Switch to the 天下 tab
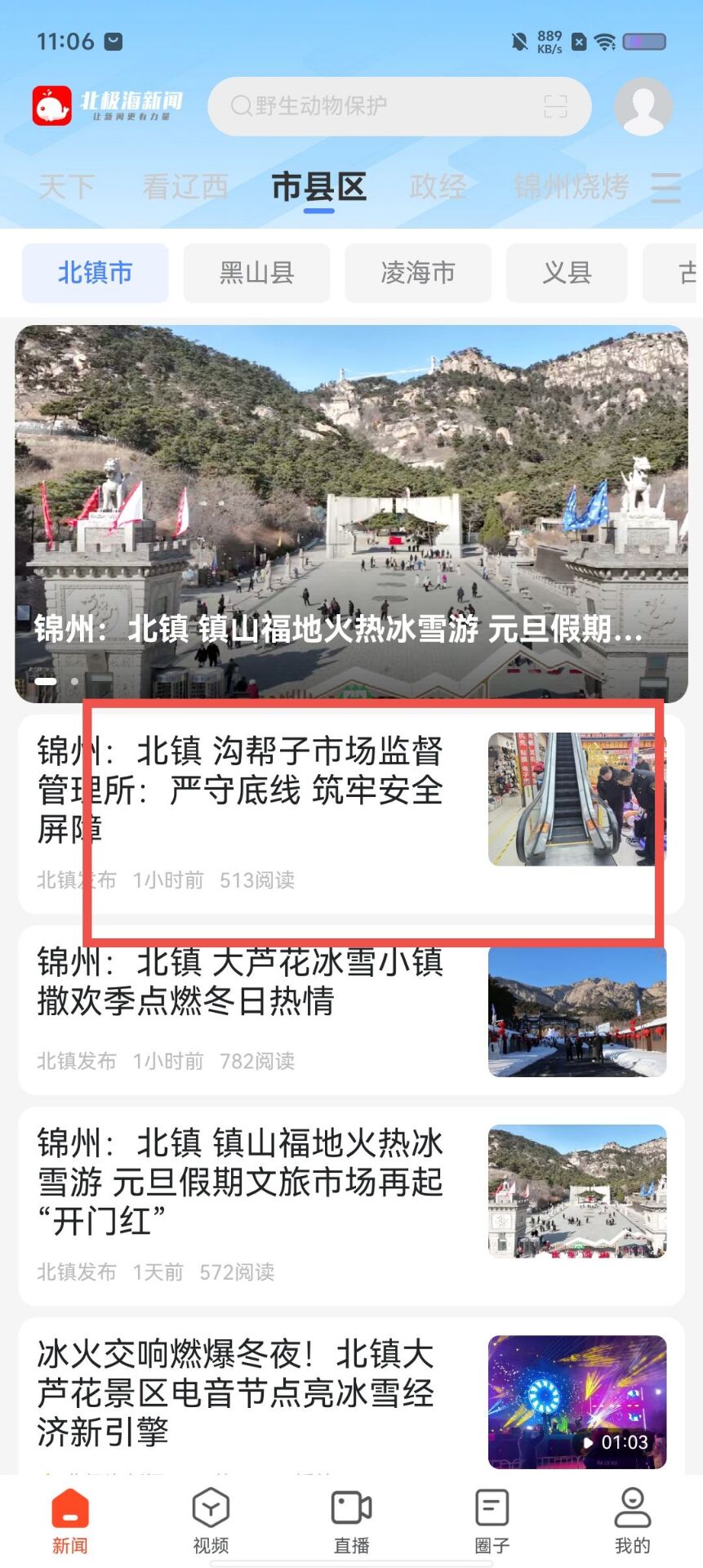 [66, 187]
